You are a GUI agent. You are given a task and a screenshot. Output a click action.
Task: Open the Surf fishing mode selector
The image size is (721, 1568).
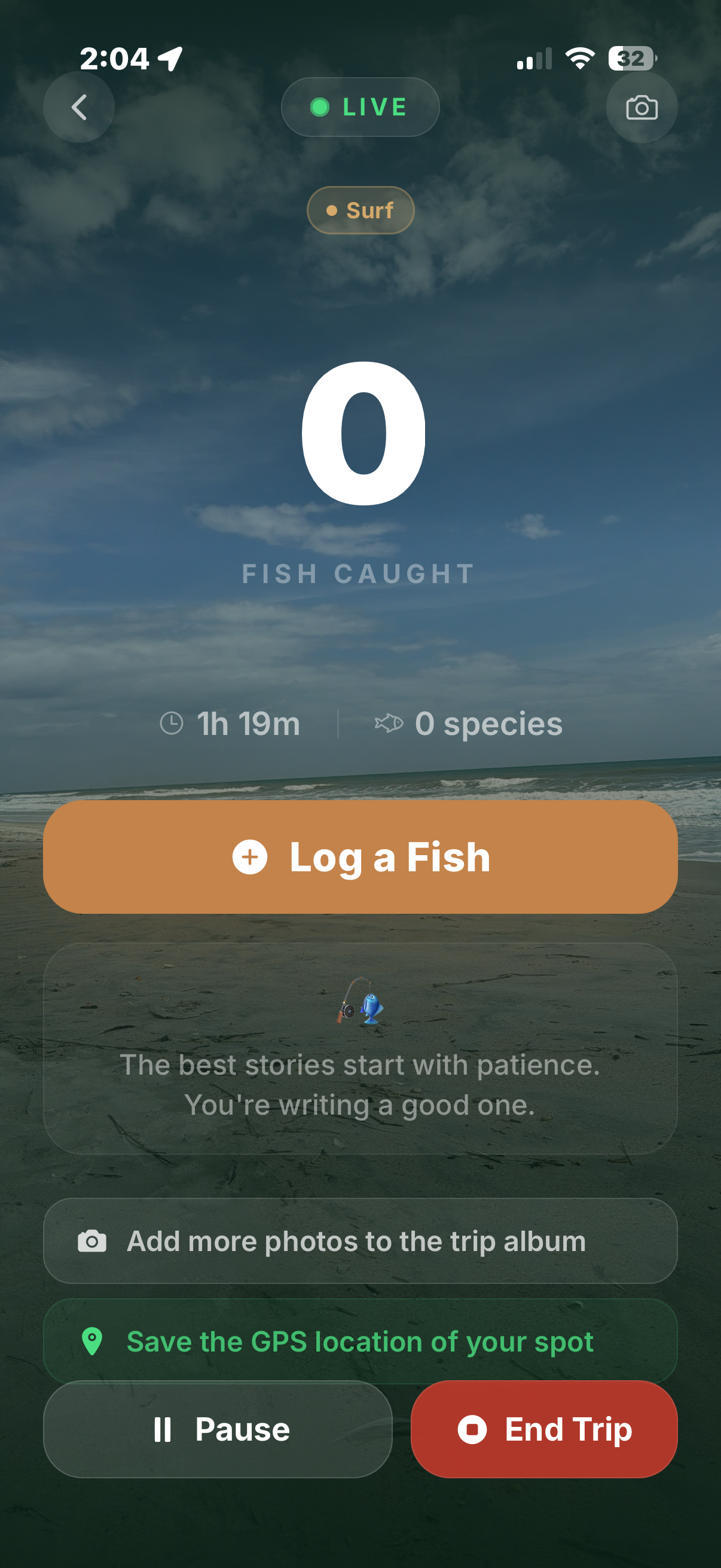pos(360,209)
